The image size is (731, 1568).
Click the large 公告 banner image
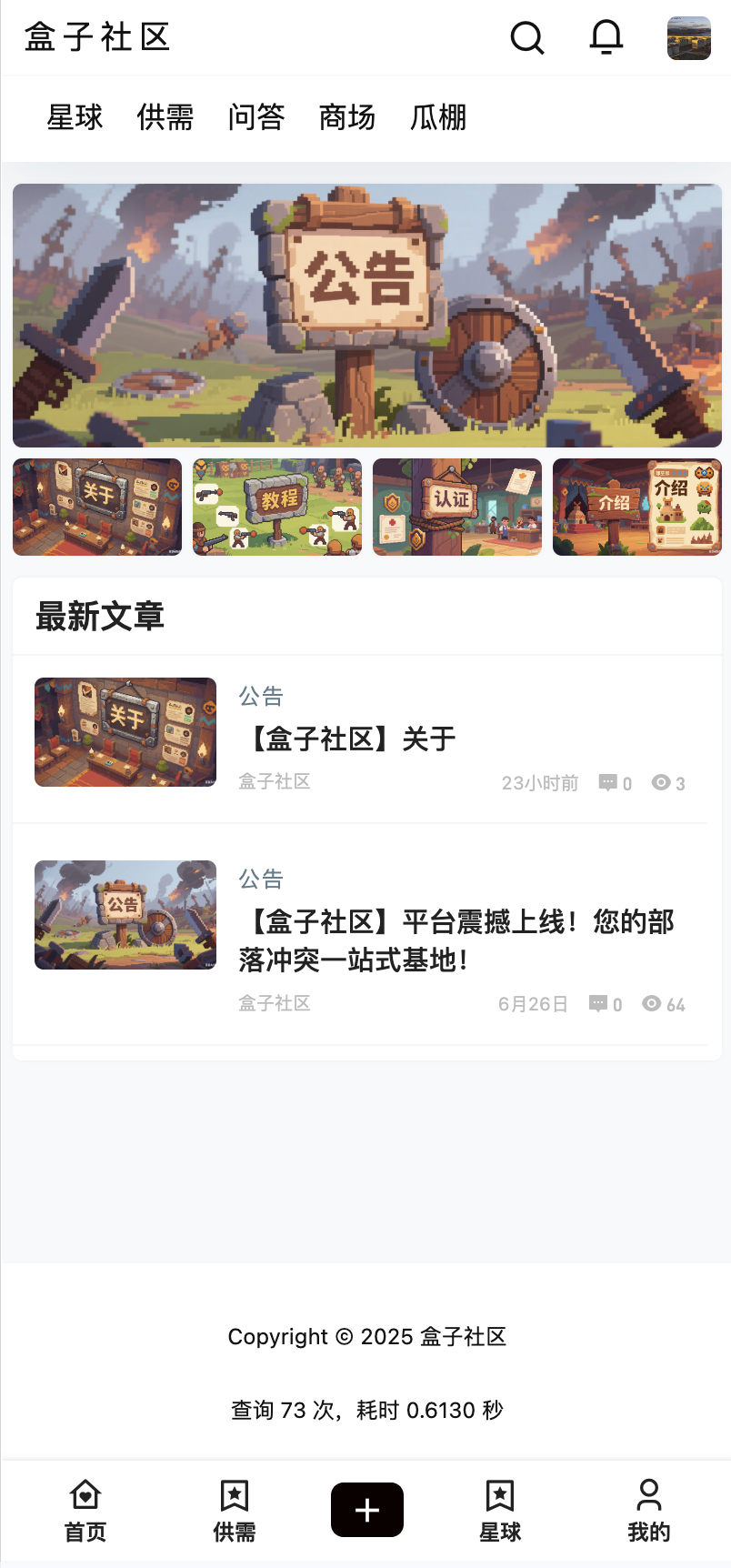tap(365, 316)
